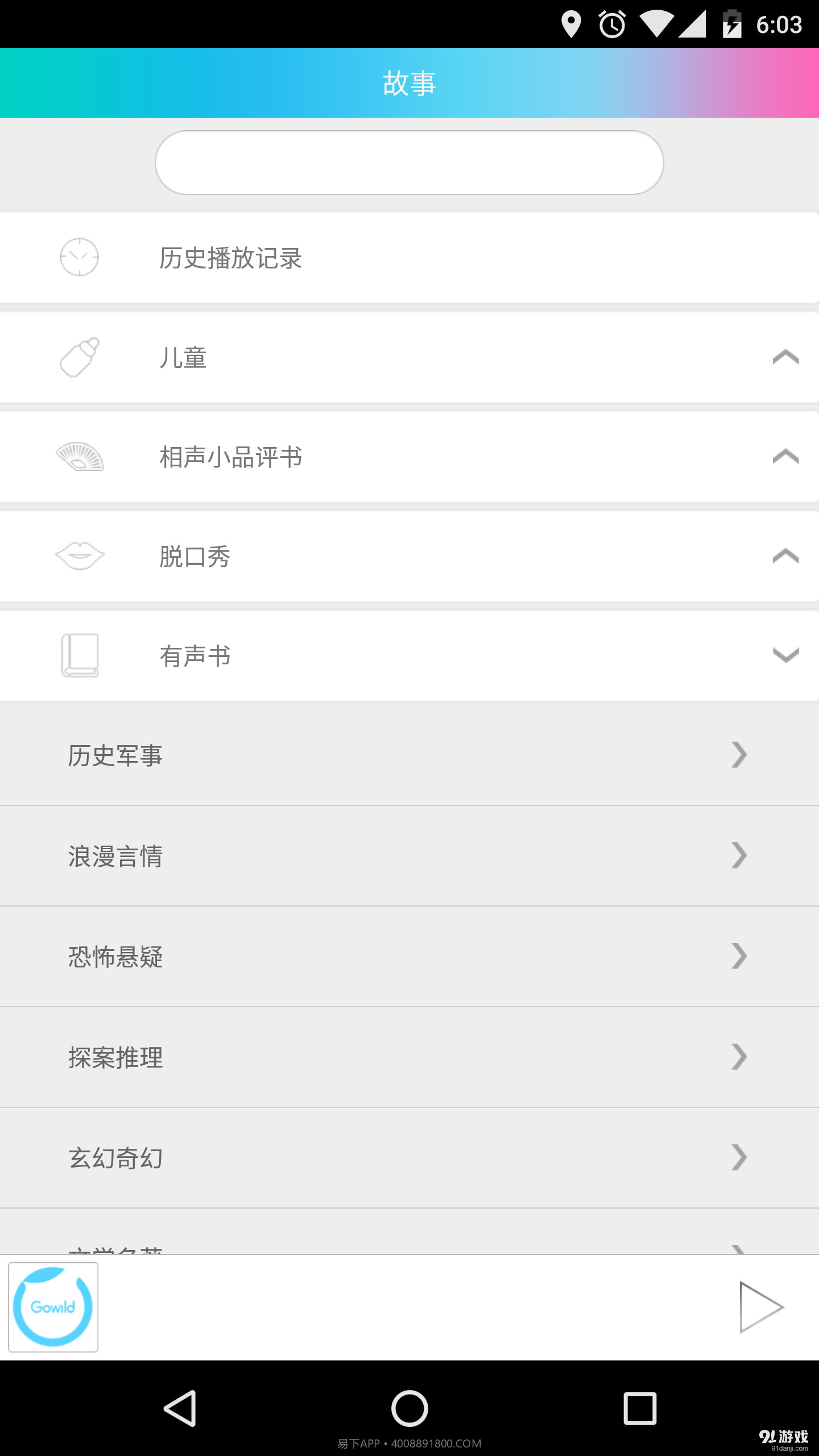Select the lips icon next to 脱口秀
819x1456 pixels.
click(80, 556)
